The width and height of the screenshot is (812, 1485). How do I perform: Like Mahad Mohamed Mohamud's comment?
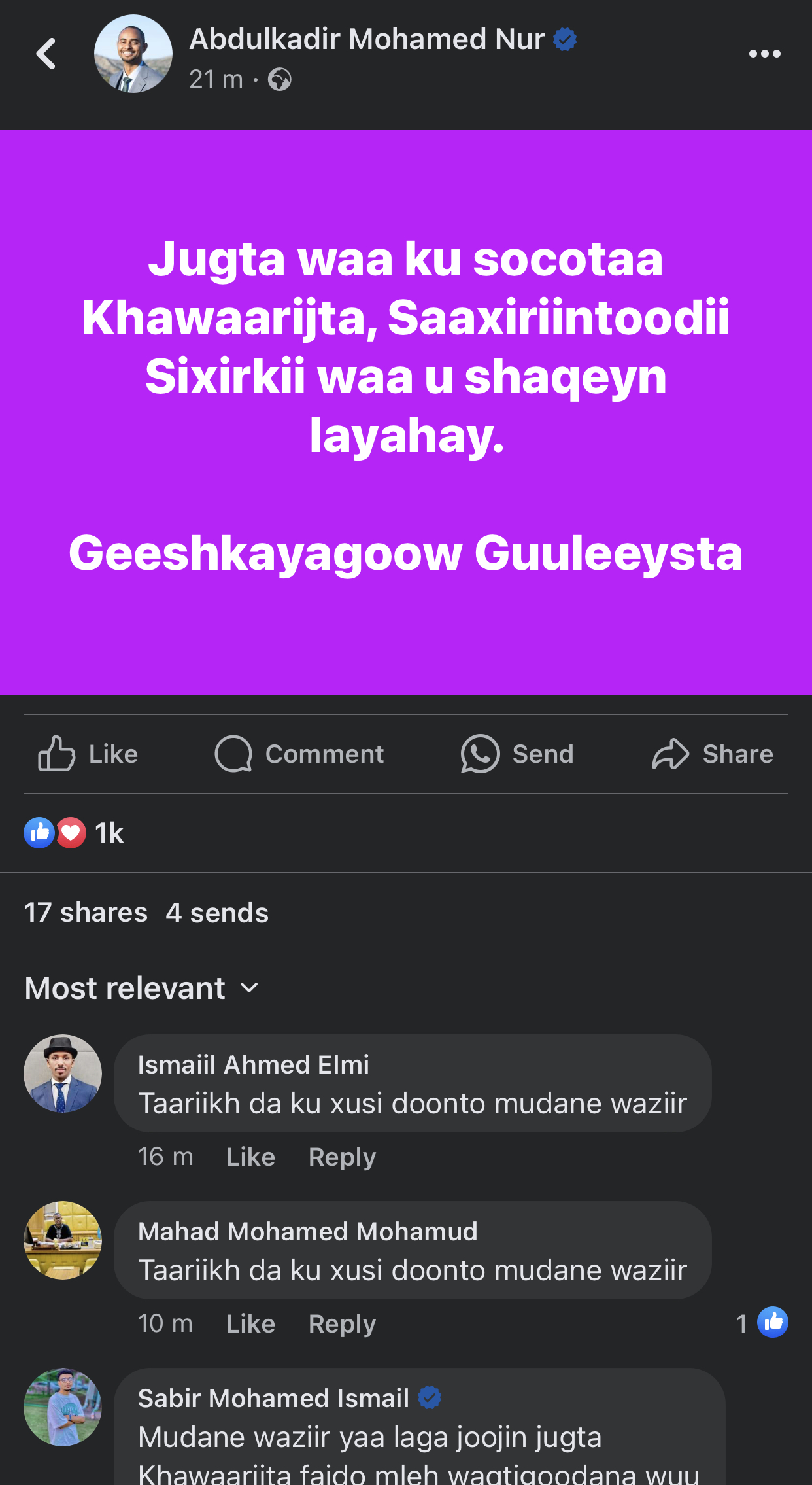point(250,1324)
